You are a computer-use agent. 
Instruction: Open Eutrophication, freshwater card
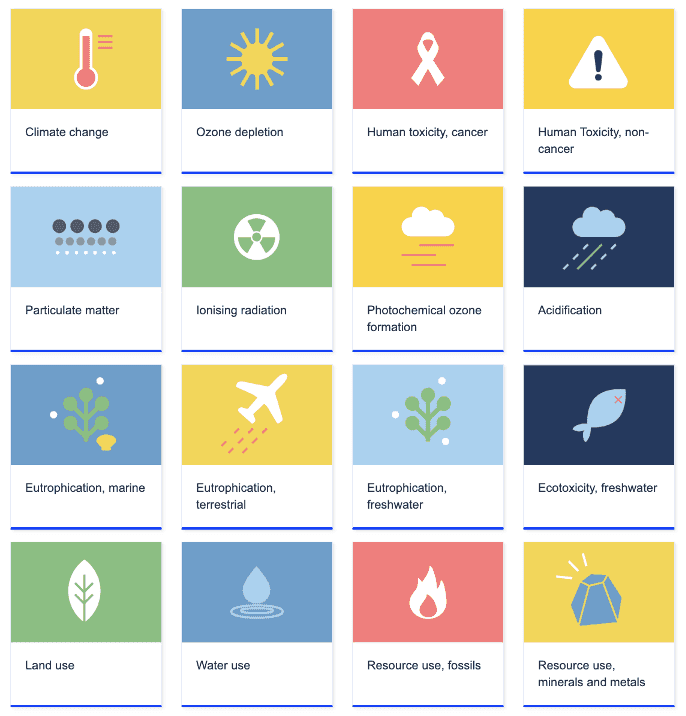pos(428,446)
